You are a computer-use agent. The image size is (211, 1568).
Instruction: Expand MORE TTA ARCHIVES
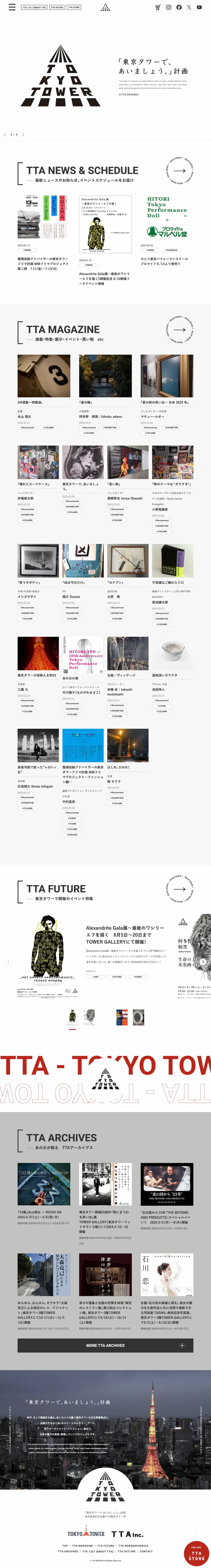105,1345
